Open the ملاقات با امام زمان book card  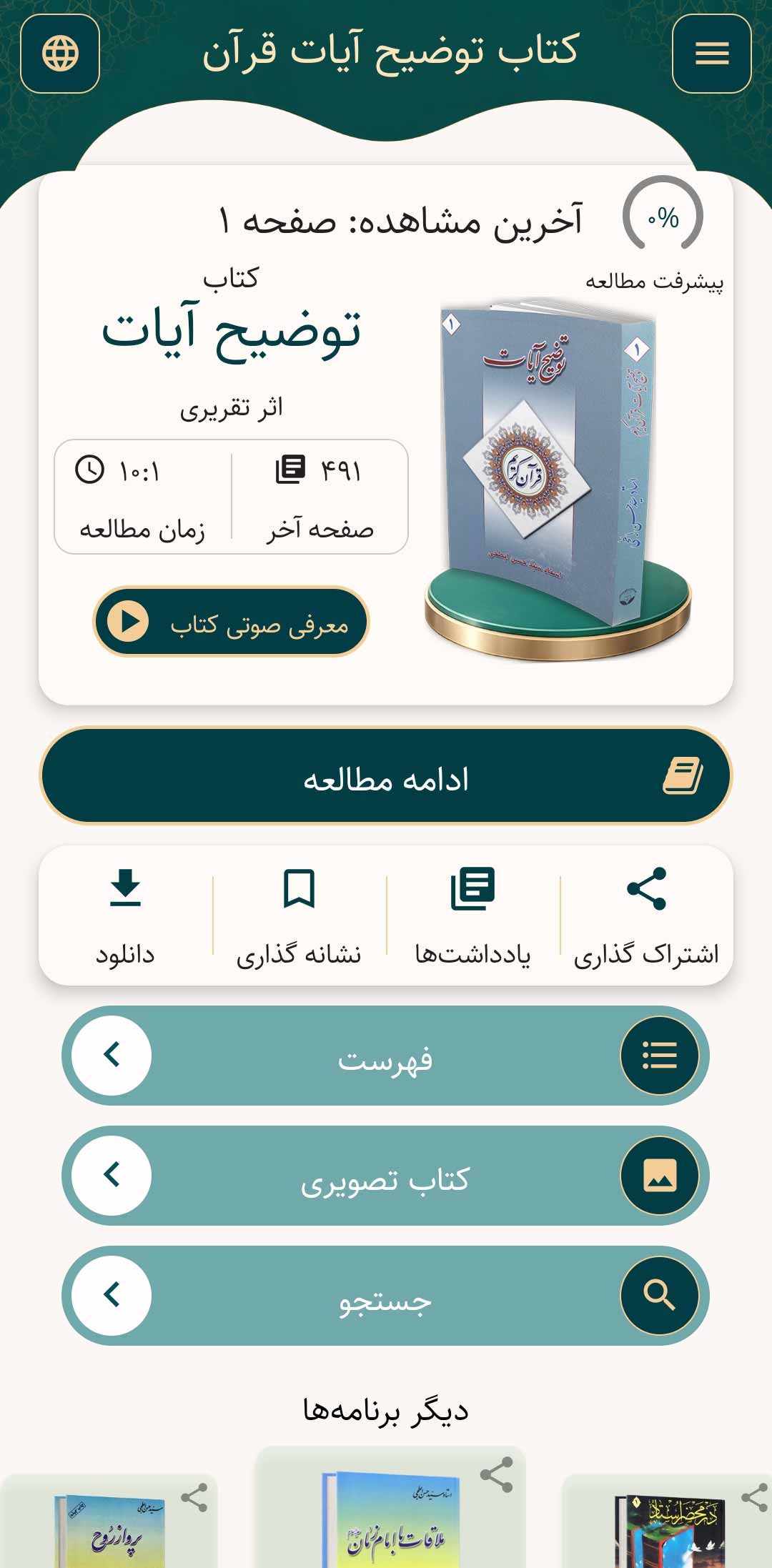coord(390,1508)
